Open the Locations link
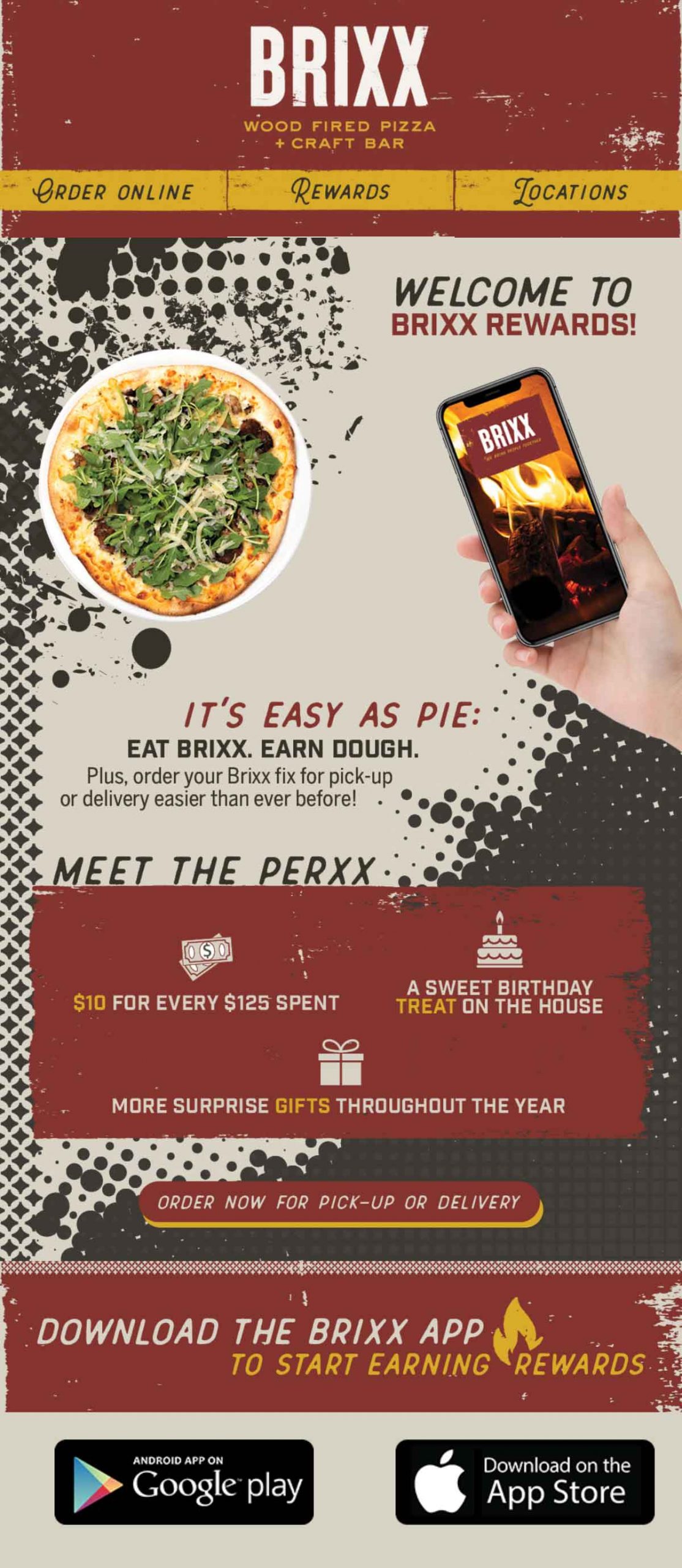Image resolution: width=682 pixels, height=1568 pixels. coord(569,191)
